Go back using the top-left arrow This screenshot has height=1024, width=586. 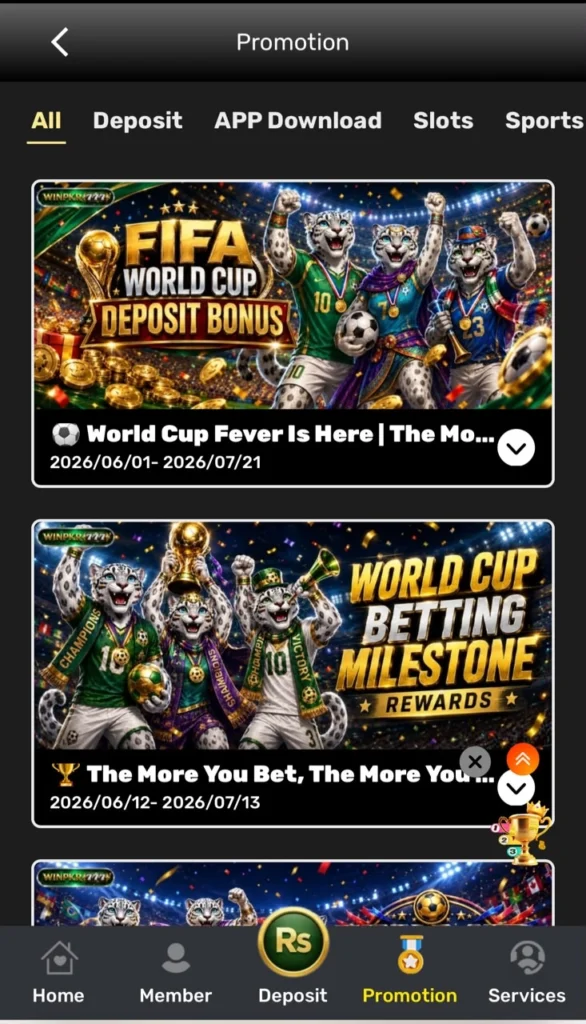click(59, 42)
